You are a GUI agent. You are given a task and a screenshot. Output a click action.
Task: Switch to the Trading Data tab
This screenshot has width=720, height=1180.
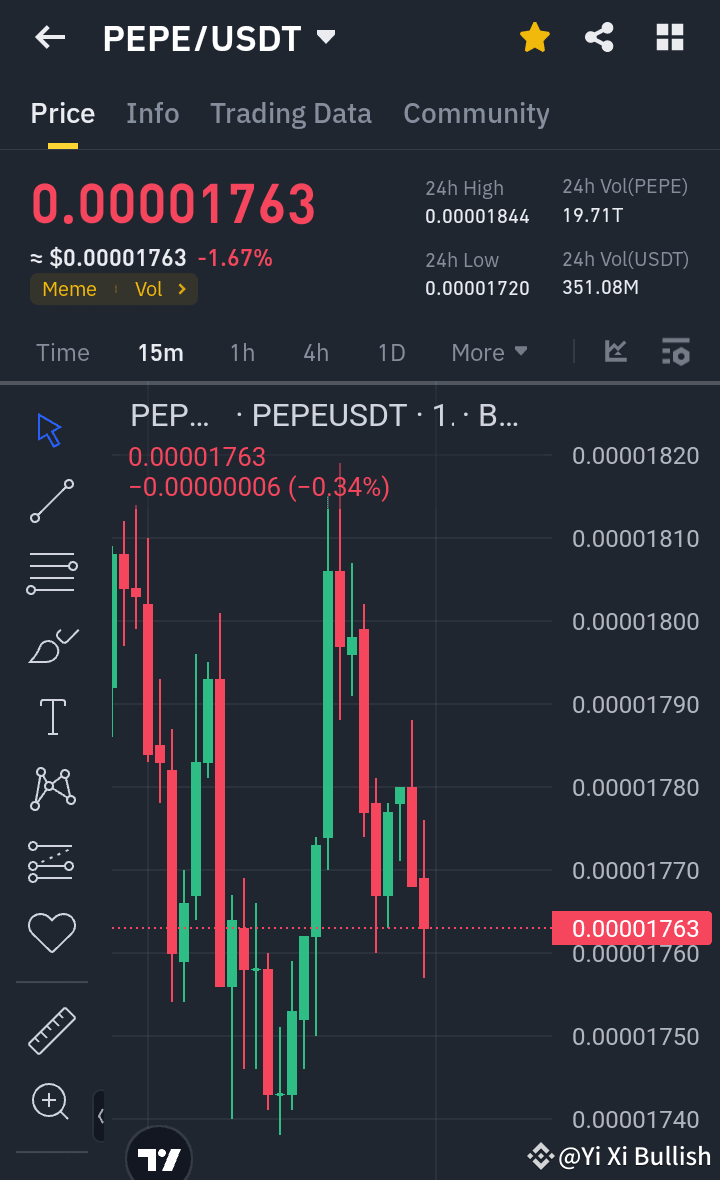pyautogui.click(x=290, y=113)
